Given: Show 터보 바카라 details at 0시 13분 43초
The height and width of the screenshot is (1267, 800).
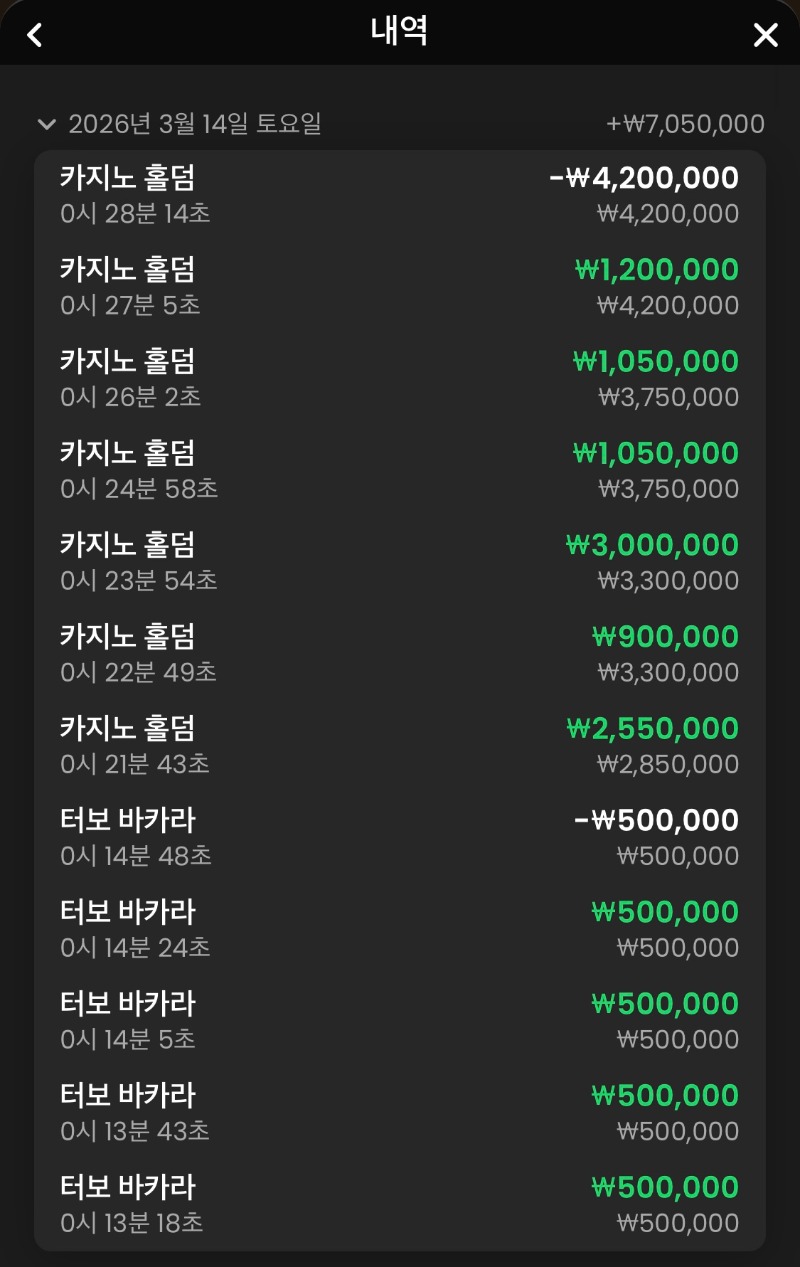Looking at the screenshot, I should (x=400, y=1113).
